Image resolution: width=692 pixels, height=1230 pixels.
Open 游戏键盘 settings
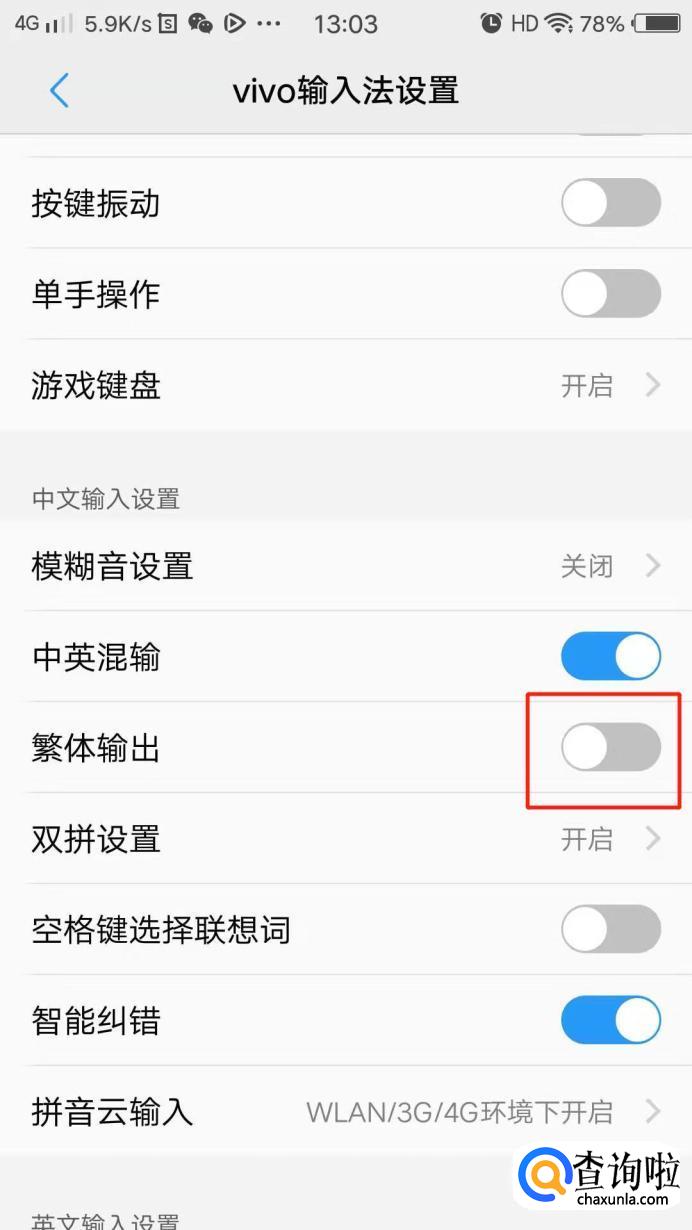coord(346,385)
